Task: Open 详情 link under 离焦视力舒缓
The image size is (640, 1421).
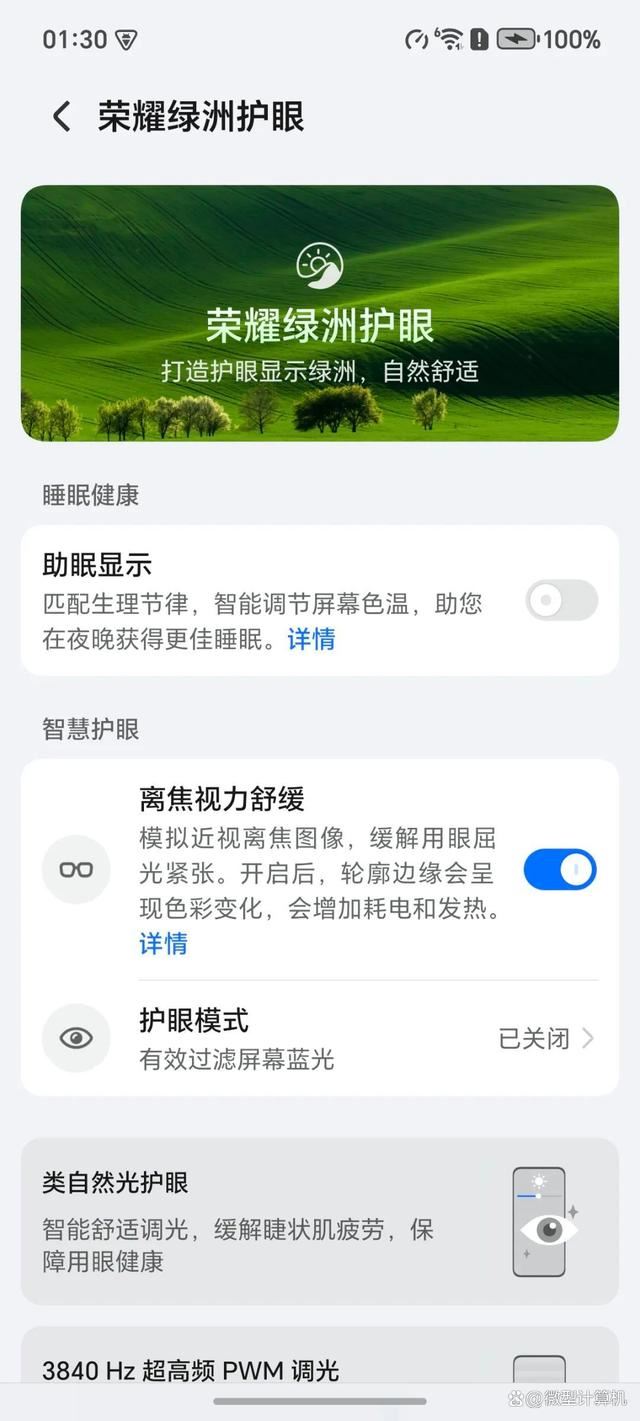Action: (x=163, y=943)
